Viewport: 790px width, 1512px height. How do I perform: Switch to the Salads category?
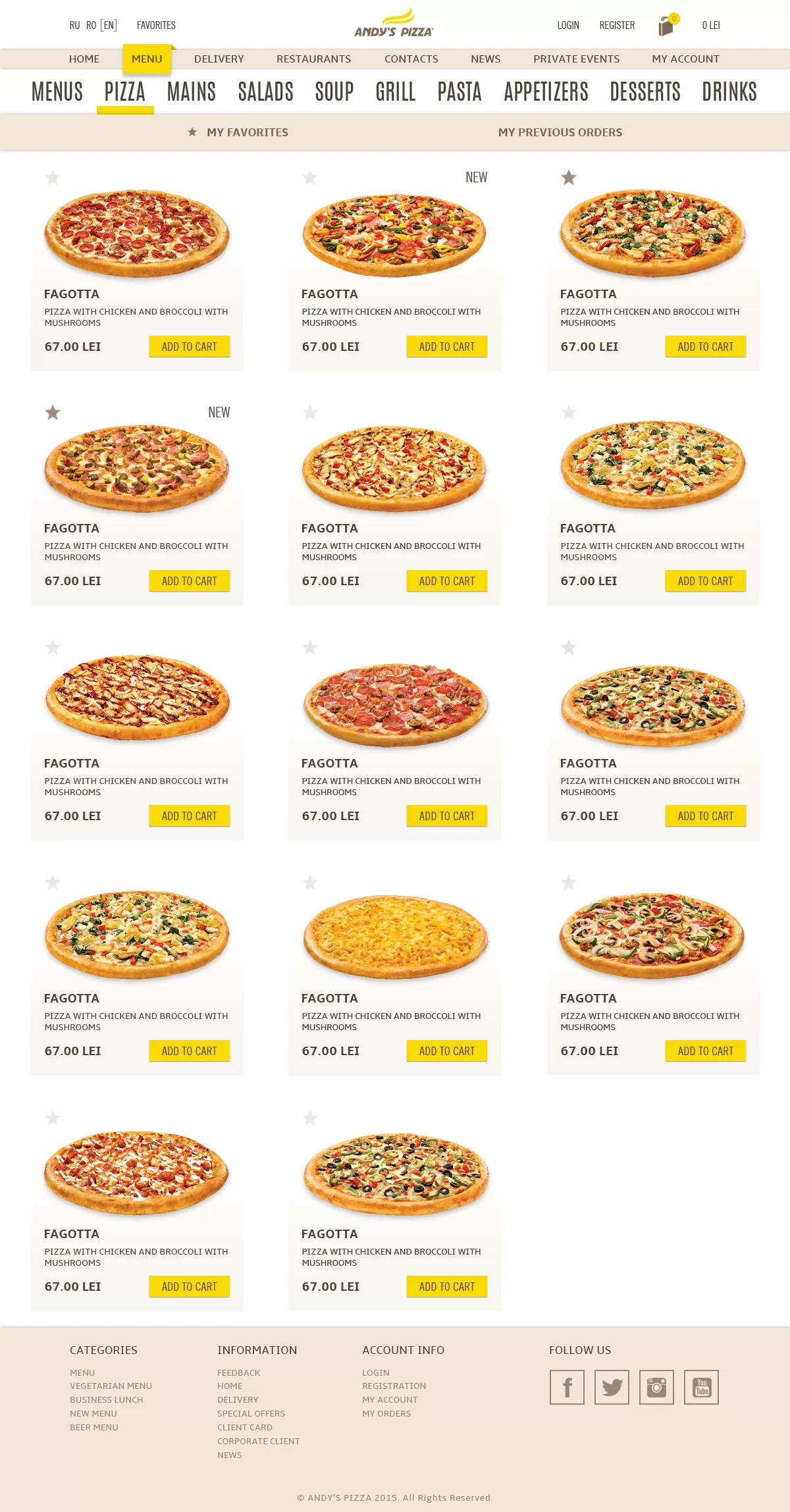tap(265, 91)
